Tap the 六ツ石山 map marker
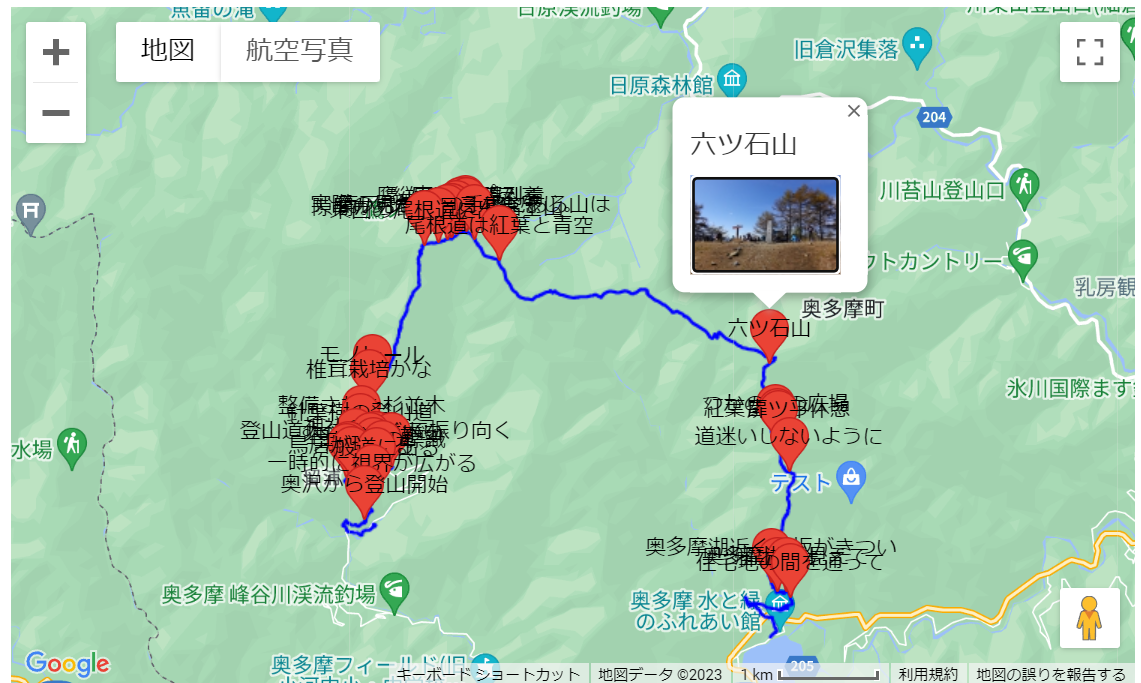 coord(770,333)
